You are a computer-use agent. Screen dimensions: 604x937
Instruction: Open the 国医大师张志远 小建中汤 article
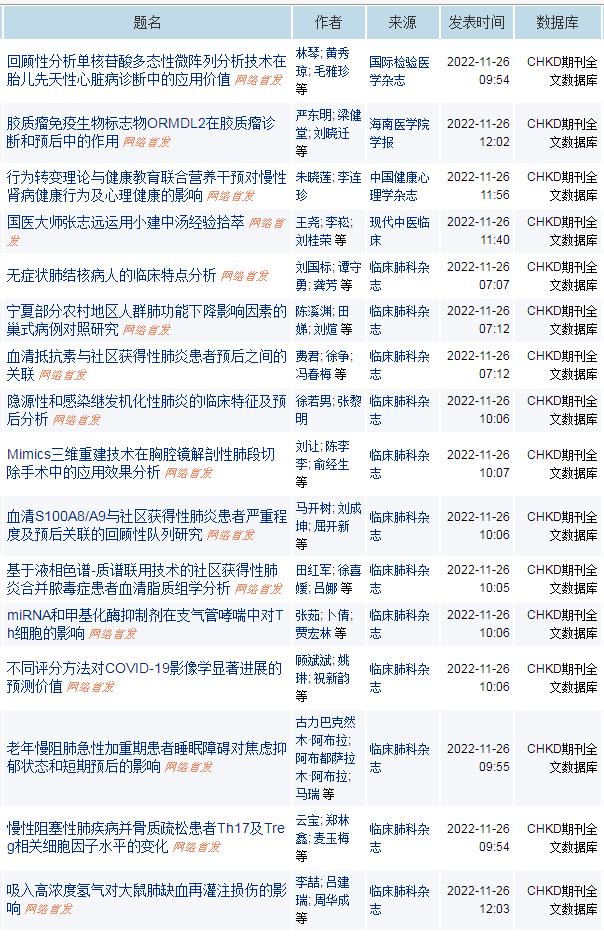[125, 222]
